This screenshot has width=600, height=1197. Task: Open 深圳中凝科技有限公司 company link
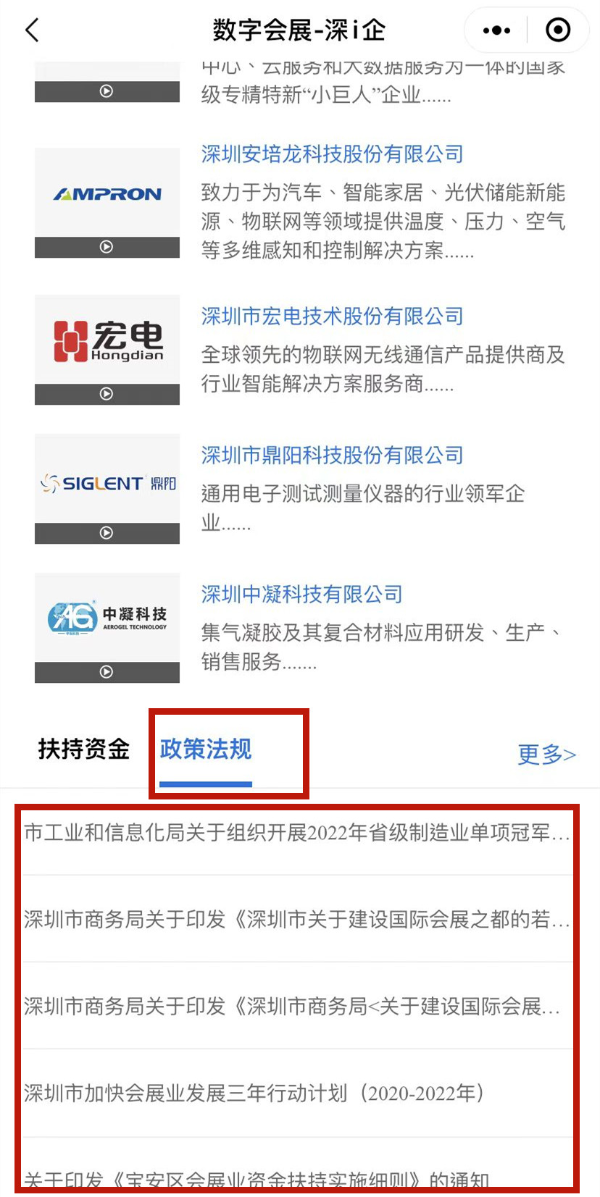(302, 595)
